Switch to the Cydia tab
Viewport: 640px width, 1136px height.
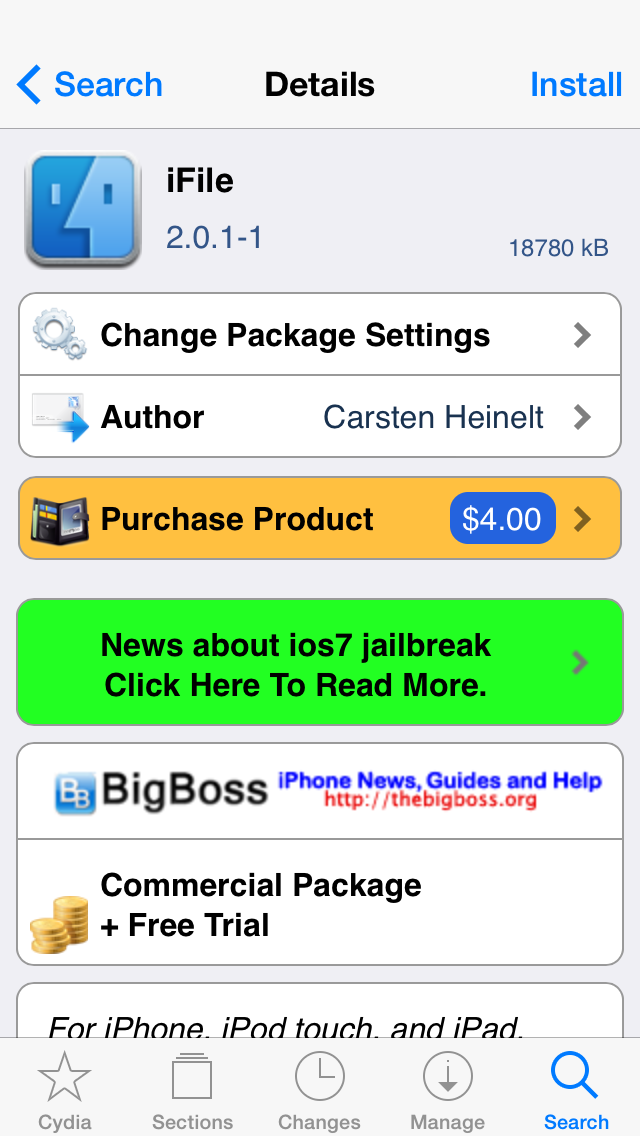(x=64, y=1090)
